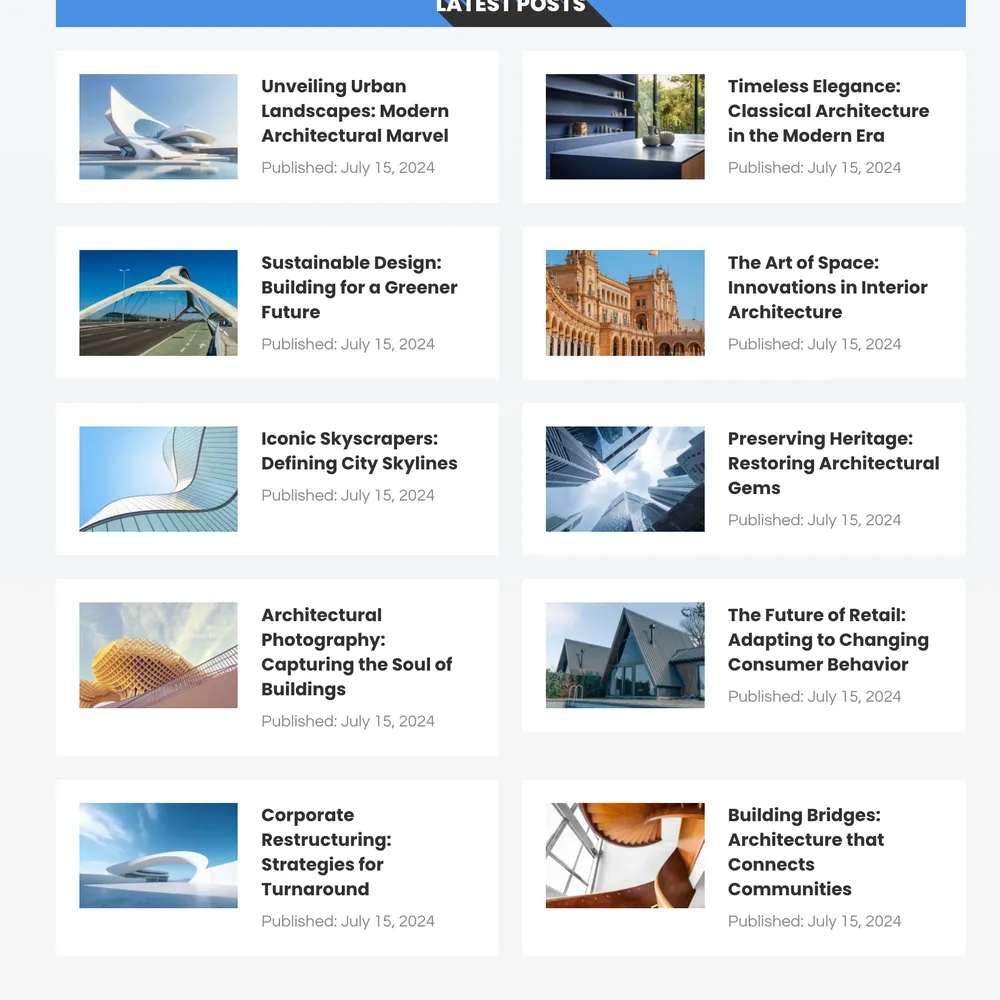The height and width of the screenshot is (1000, 1000).
Task: Read the Architectural Photography post
Action: click(356, 652)
